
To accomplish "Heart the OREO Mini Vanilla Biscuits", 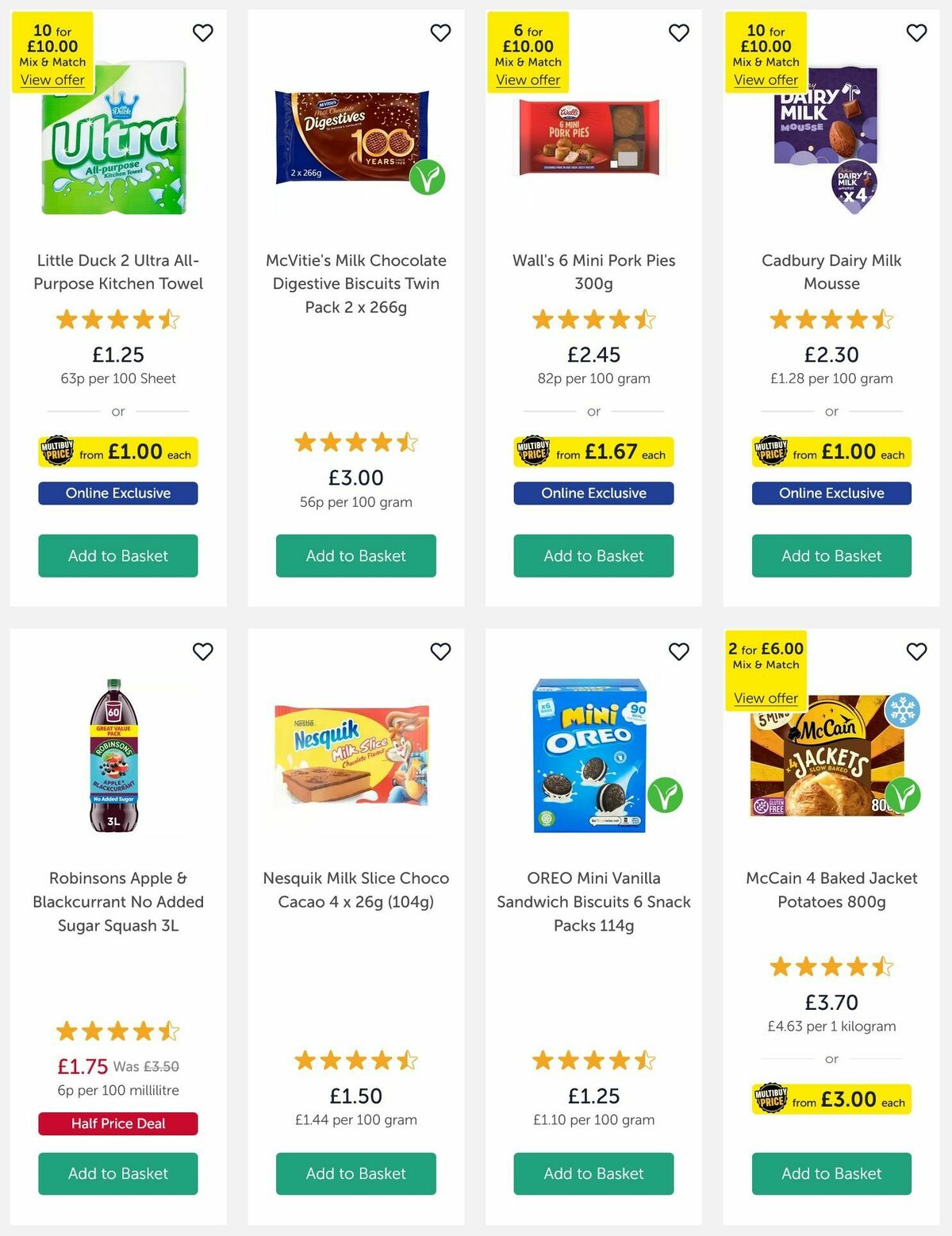I will (678, 651).
